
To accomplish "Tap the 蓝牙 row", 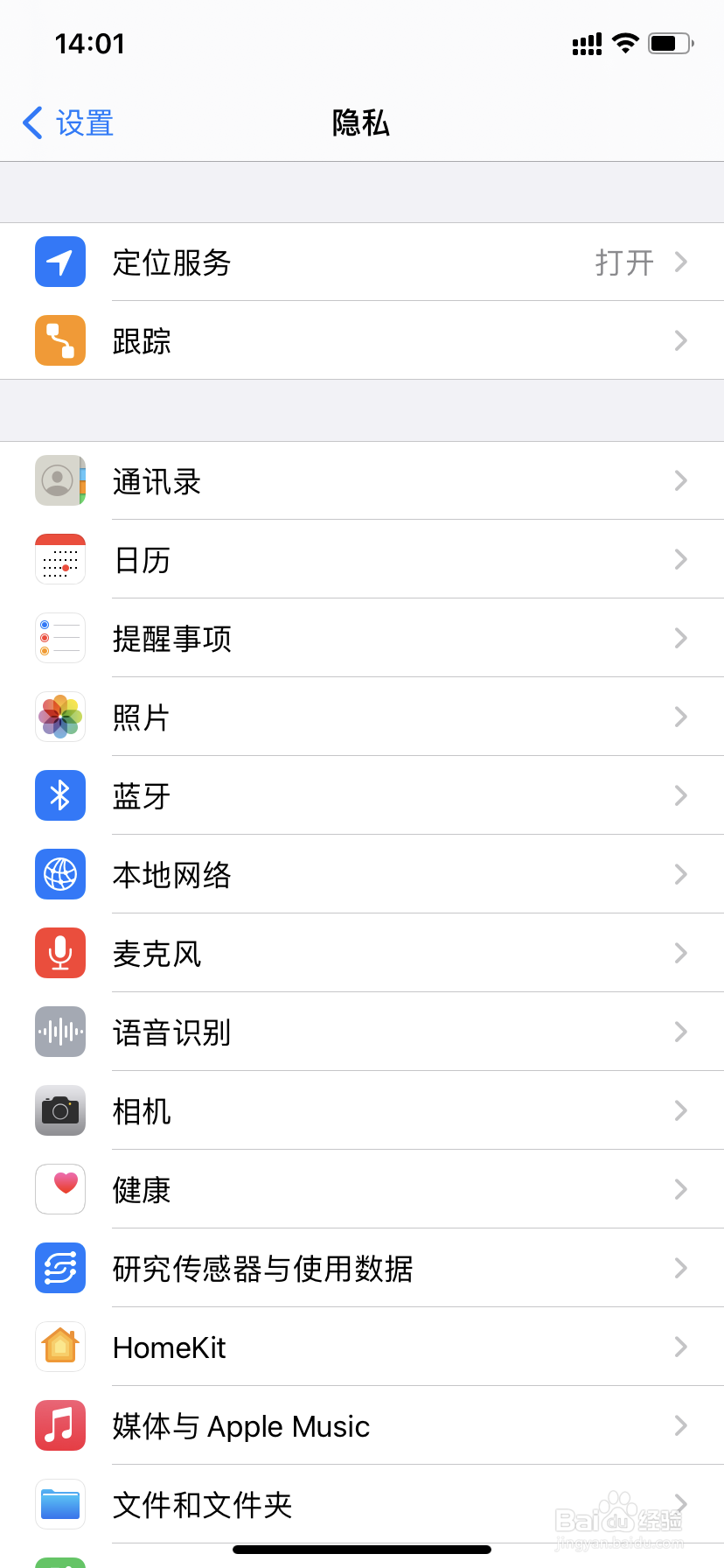I will 362,795.
